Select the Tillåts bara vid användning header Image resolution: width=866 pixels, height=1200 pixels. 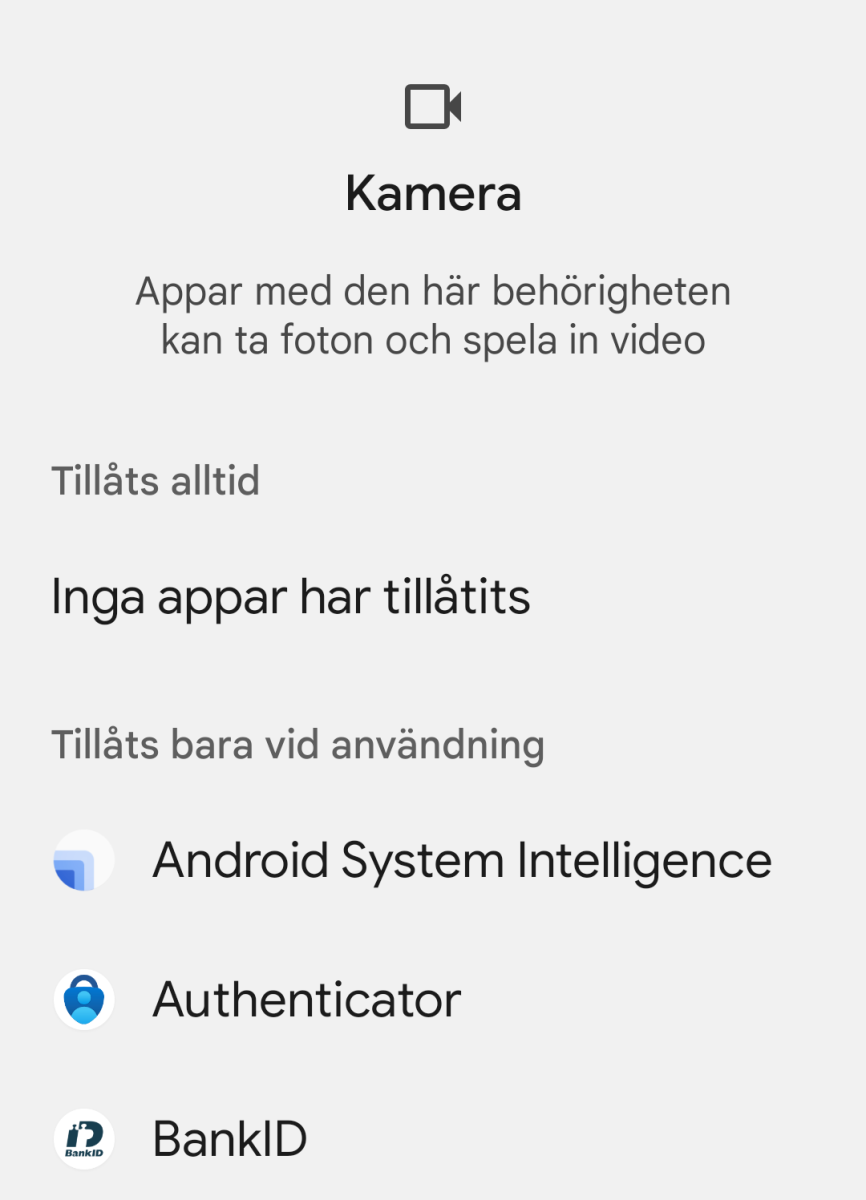click(297, 745)
